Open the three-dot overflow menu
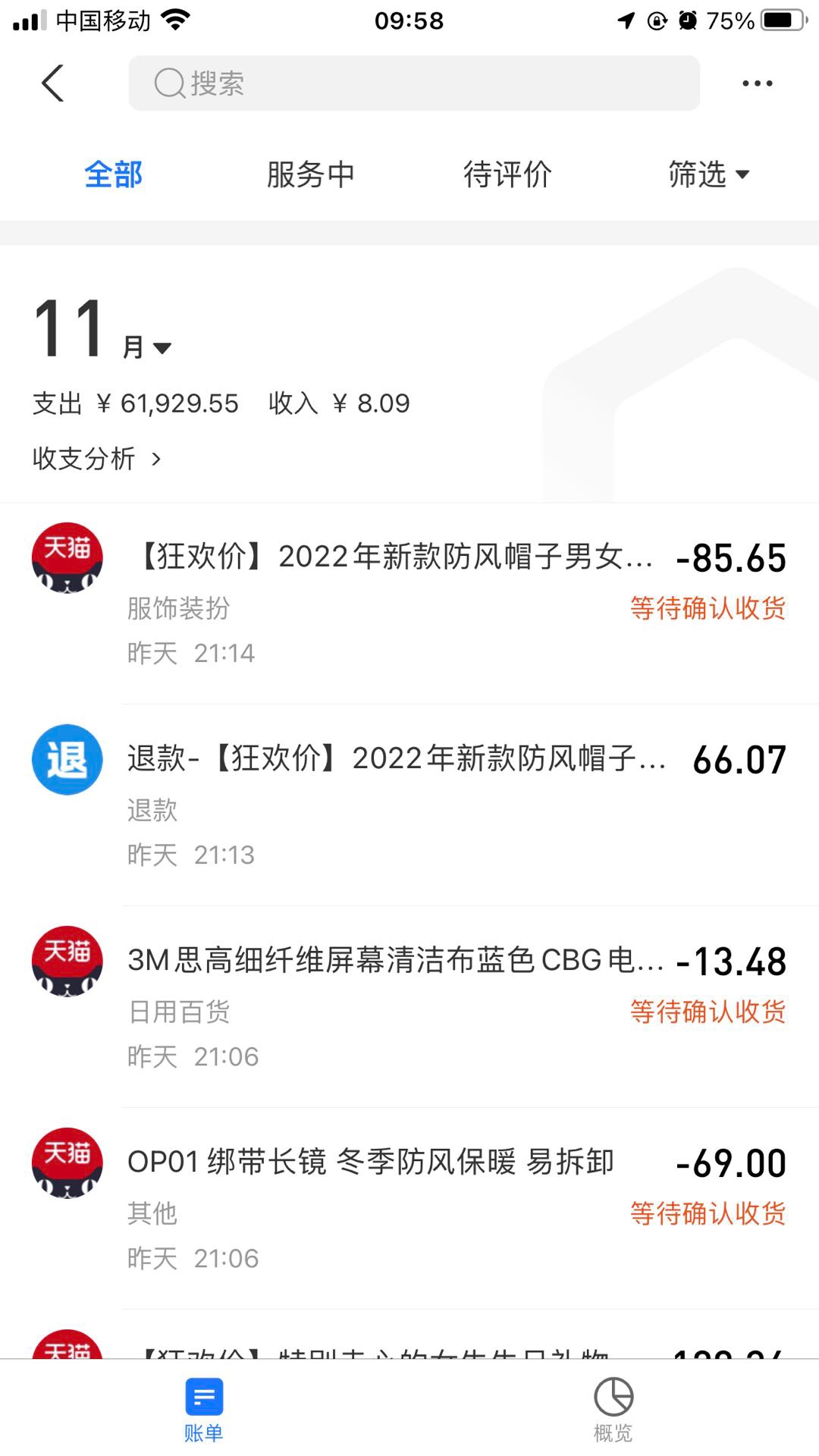The image size is (819, 1456). click(757, 83)
